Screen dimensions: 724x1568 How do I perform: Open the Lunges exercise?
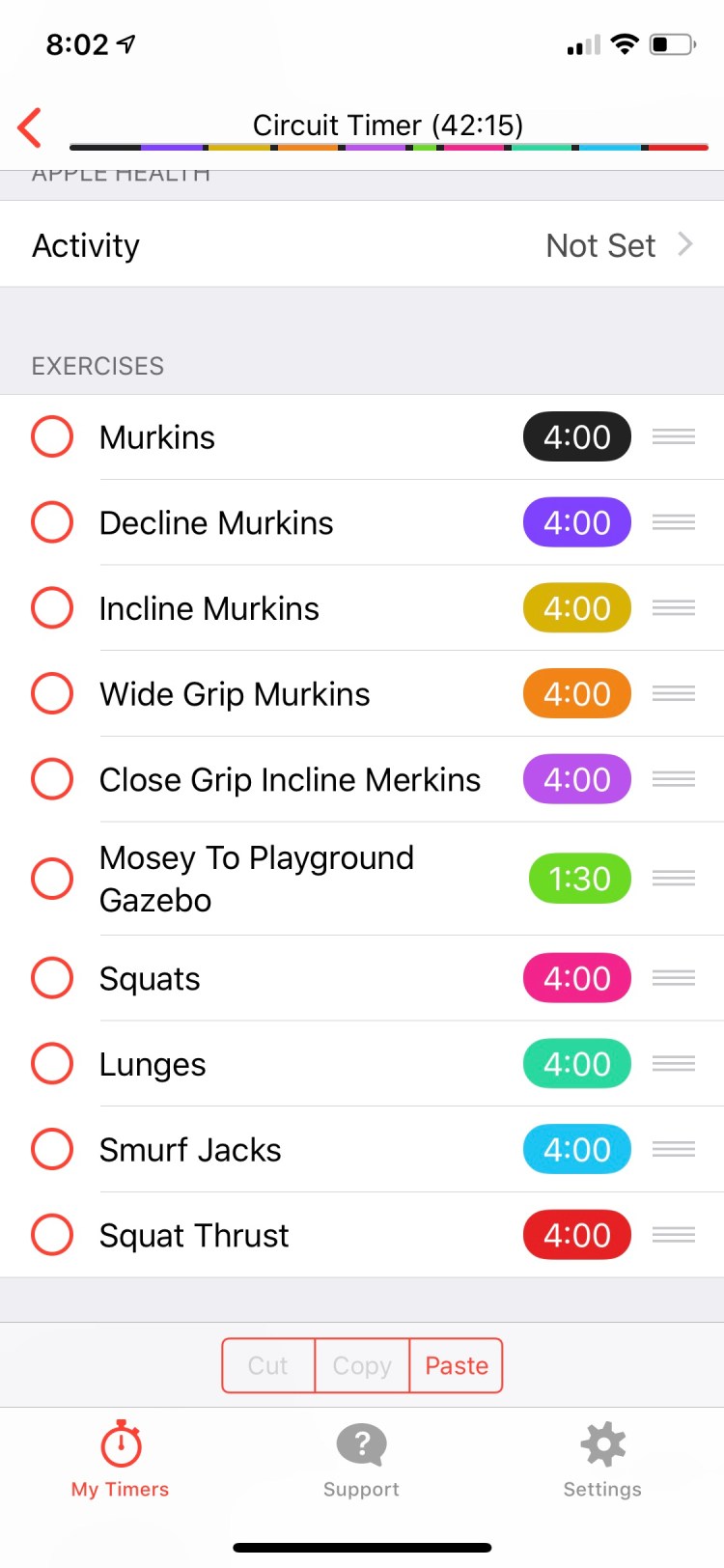[153, 1064]
